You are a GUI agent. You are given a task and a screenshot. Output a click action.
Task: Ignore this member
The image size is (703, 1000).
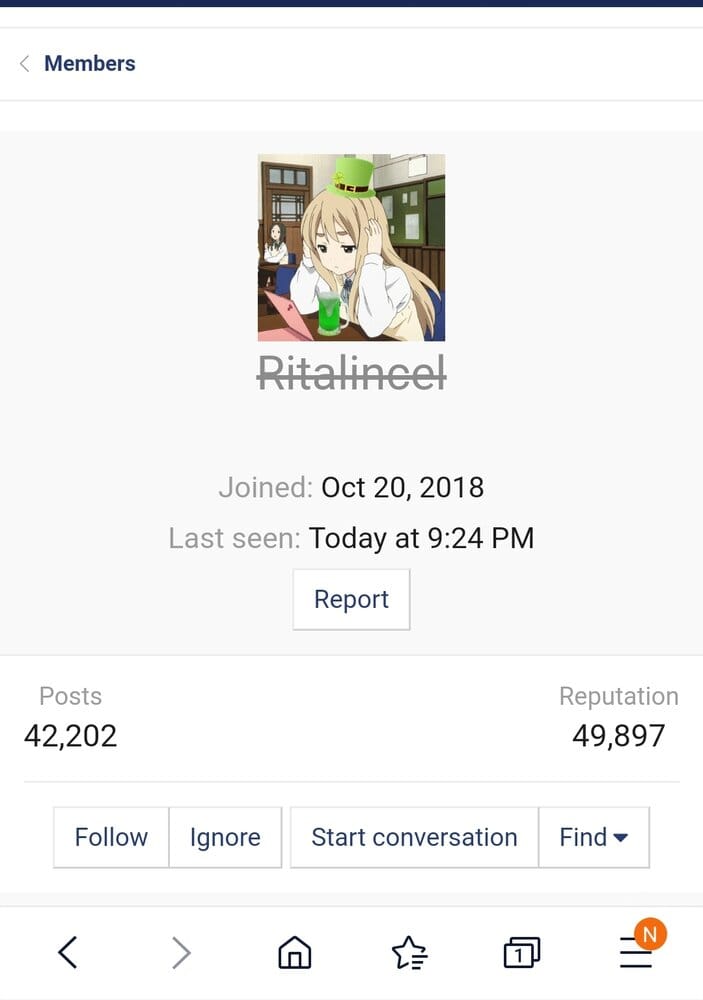tap(225, 837)
